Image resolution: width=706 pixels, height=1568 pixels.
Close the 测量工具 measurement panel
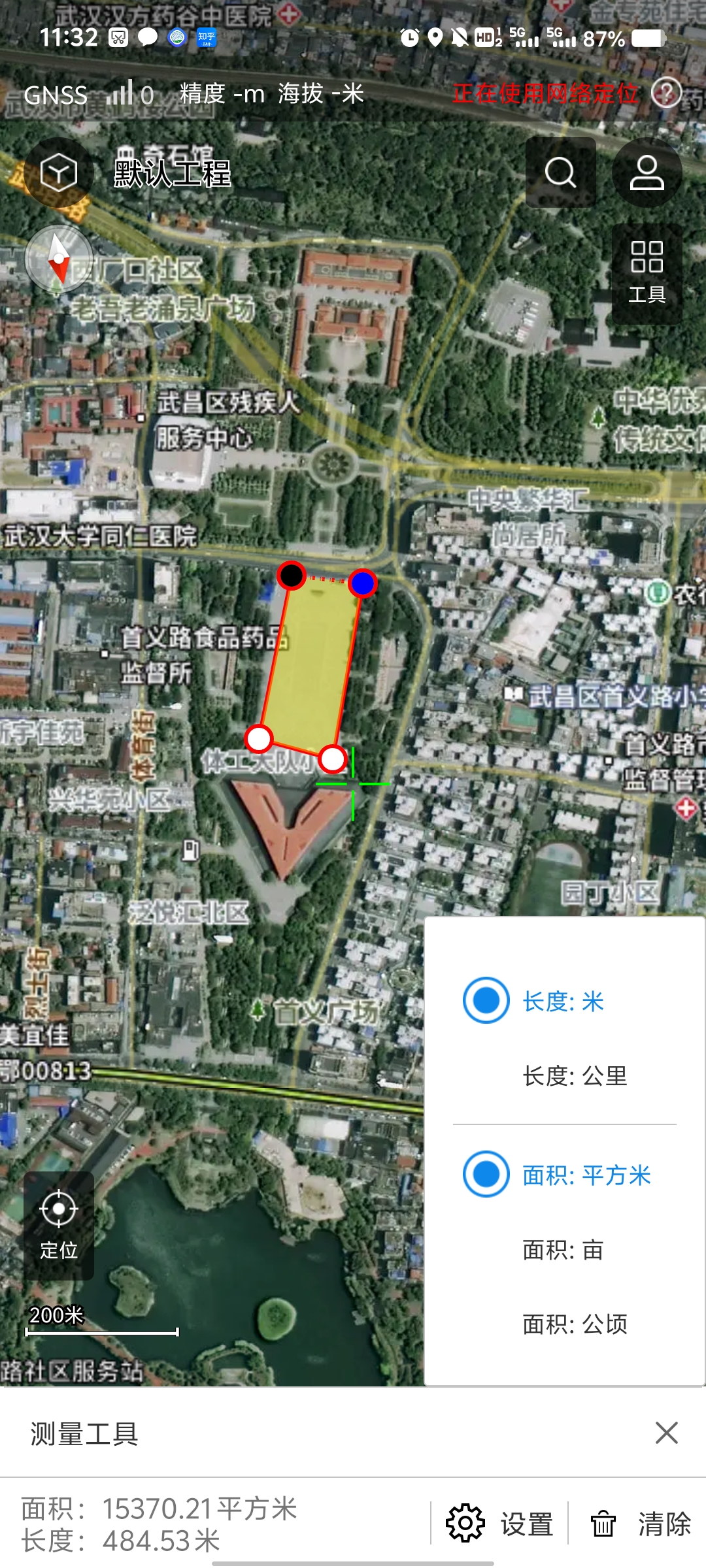(666, 1433)
